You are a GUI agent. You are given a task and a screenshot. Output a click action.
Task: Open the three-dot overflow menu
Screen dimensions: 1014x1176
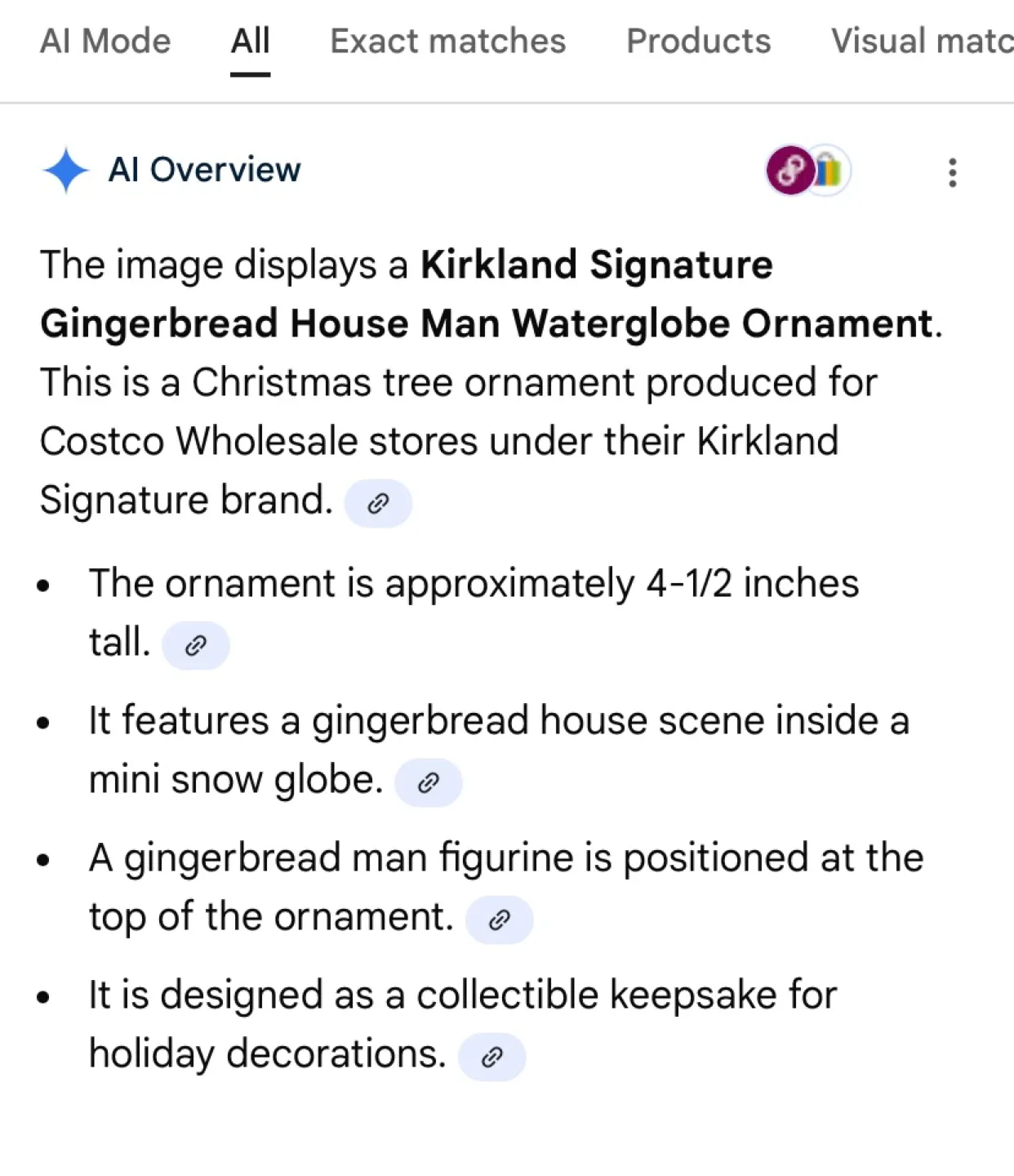click(952, 171)
